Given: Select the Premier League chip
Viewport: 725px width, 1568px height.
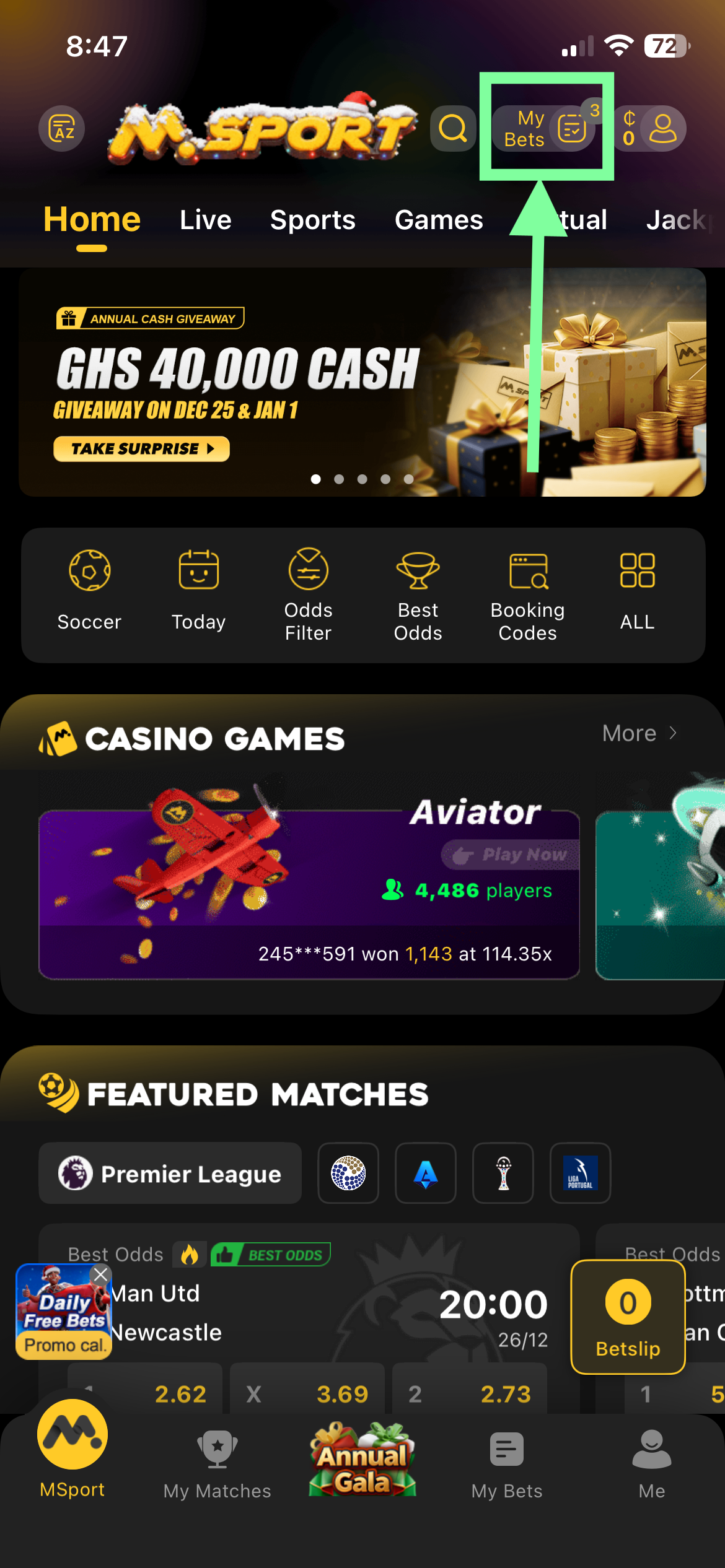Looking at the screenshot, I should tap(170, 1174).
